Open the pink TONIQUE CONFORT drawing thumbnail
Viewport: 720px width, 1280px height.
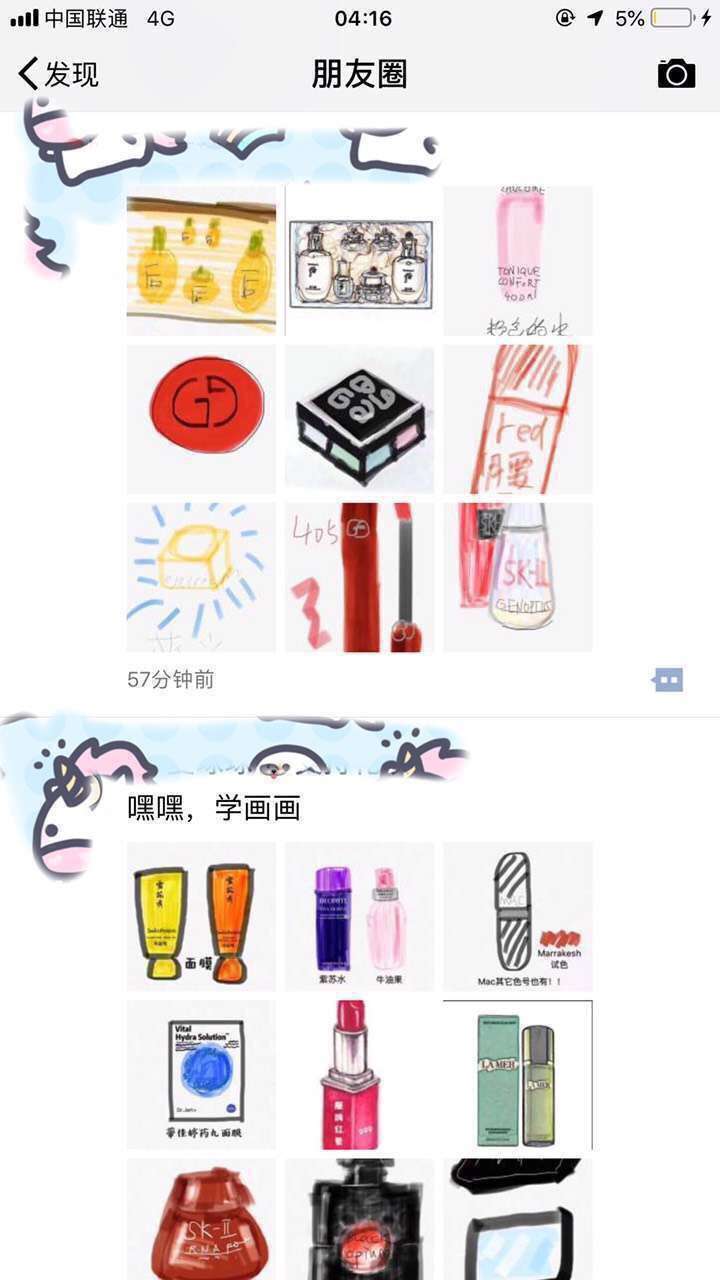coord(517,260)
